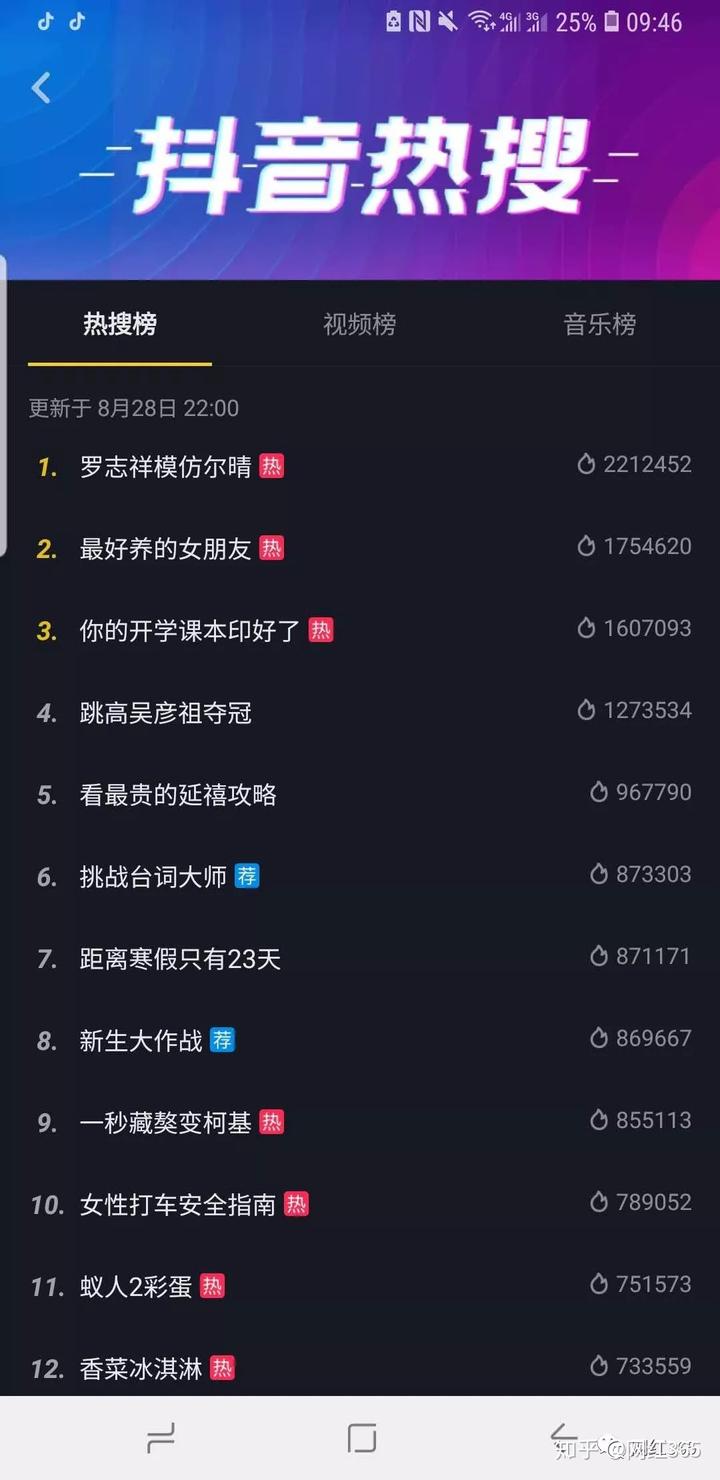Open hot search 罗志祥模仿尔晴
Viewport: 720px width, 1480px height.
pos(166,467)
